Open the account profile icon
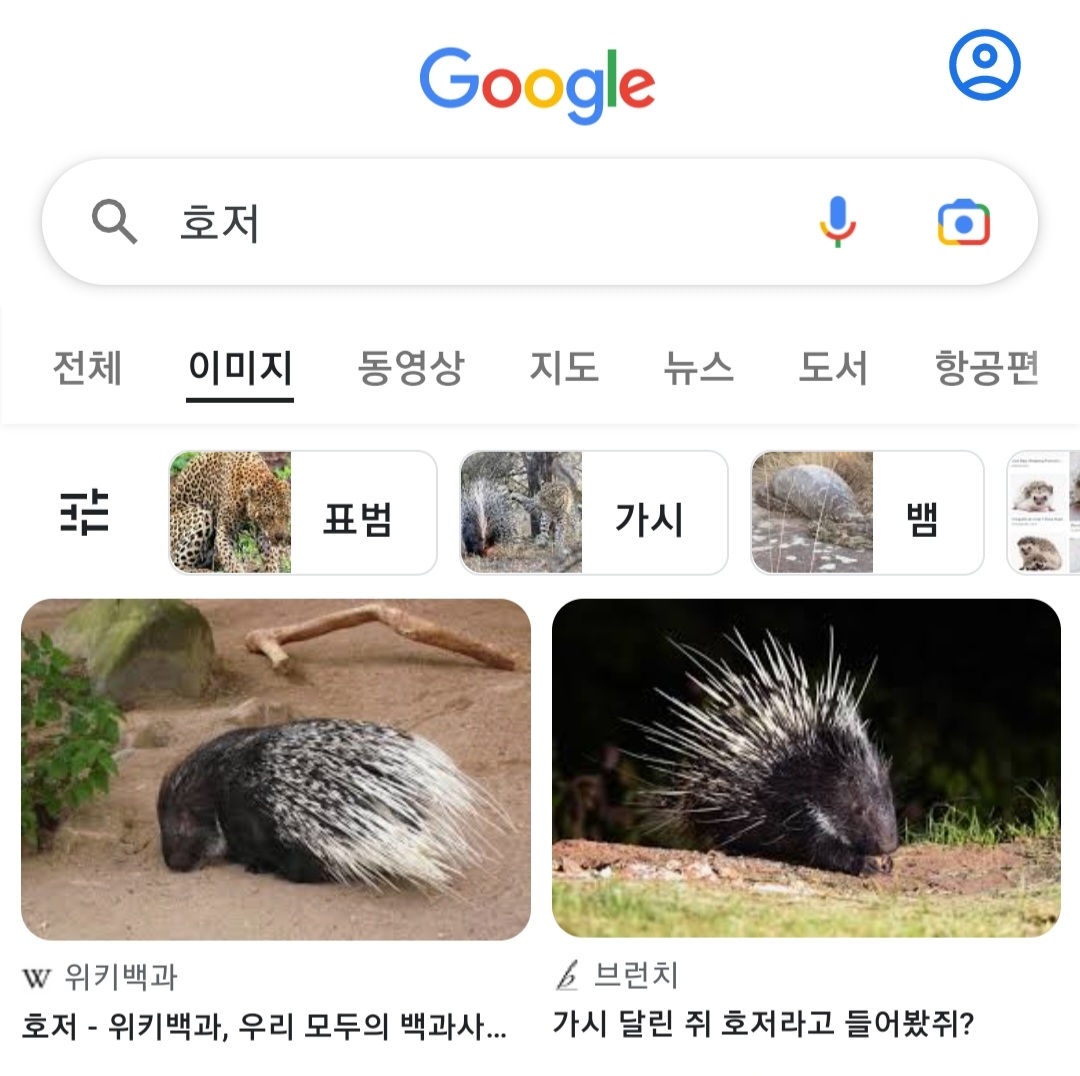Viewport: 1080px width, 1076px height. [984, 66]
